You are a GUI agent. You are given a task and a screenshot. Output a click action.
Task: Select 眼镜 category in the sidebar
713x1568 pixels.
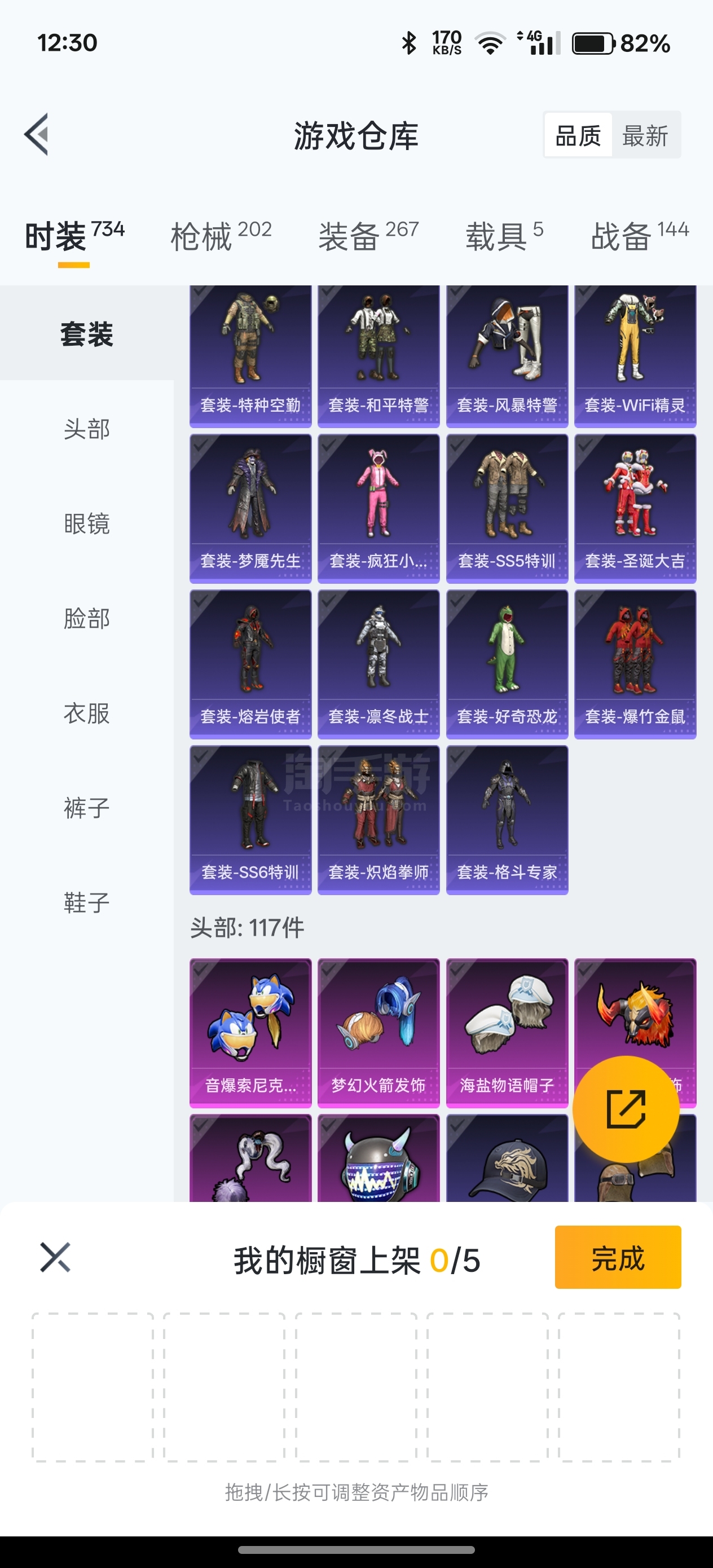86,523
